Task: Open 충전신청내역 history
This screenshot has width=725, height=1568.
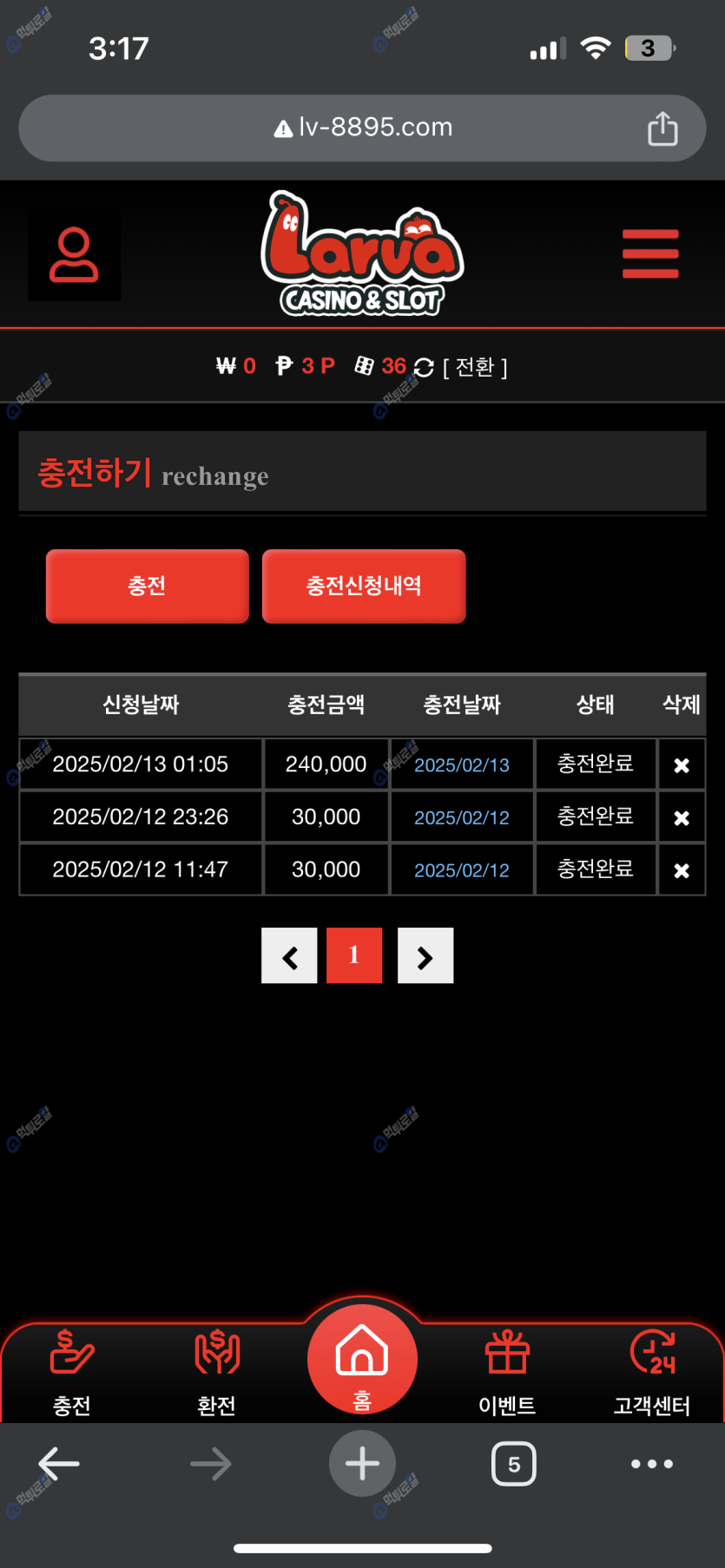Action: click(364, 586)
